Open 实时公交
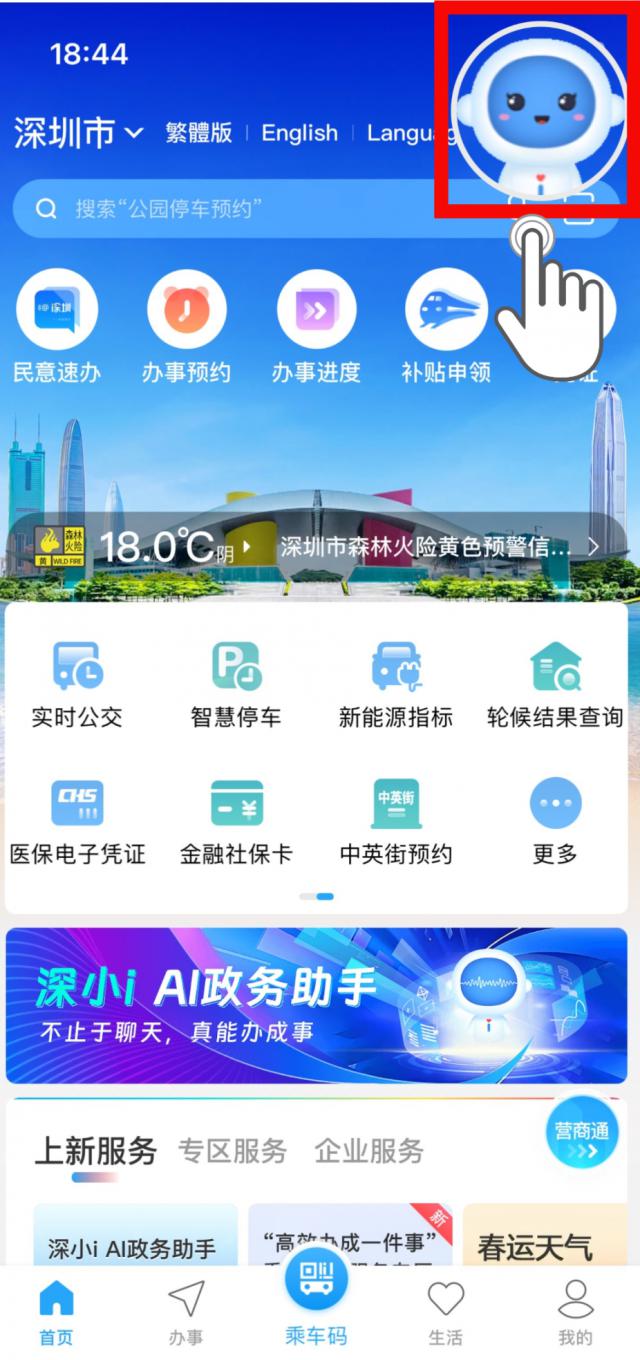 tap(77, 684)
